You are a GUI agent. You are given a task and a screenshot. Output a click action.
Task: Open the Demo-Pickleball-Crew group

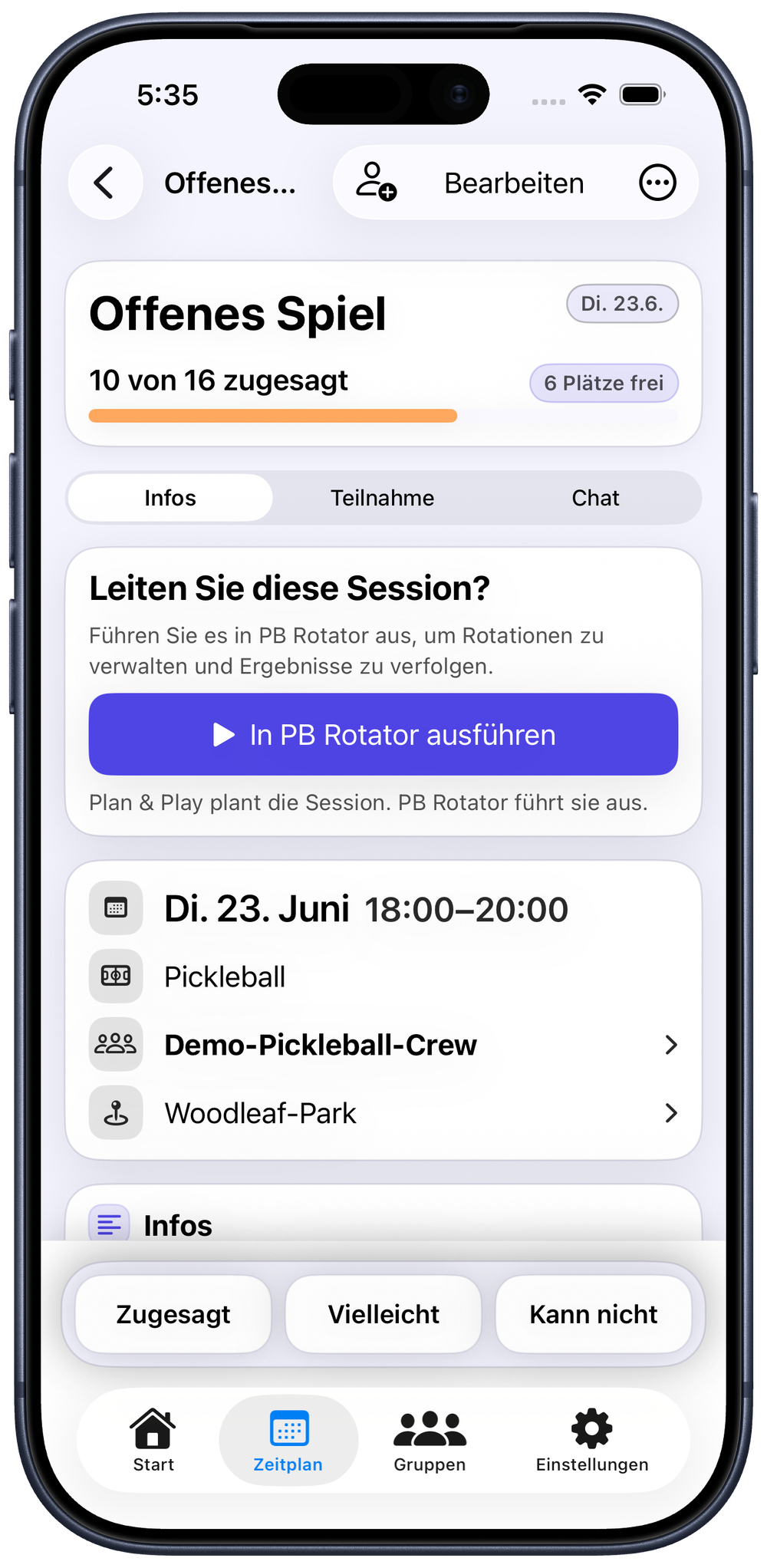point(383,1045)
